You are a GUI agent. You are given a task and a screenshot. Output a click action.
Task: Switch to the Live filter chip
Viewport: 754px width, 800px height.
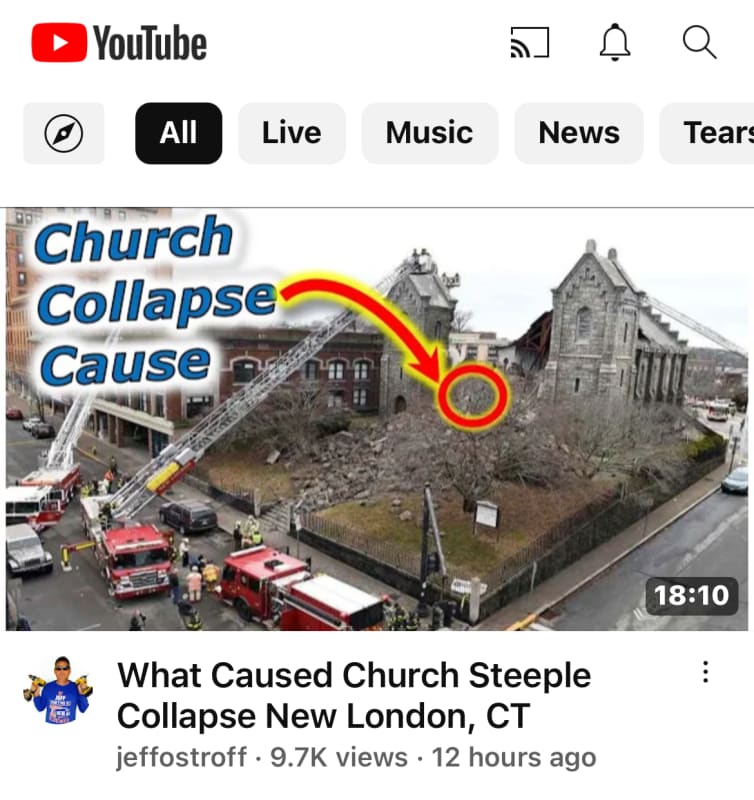291,133
